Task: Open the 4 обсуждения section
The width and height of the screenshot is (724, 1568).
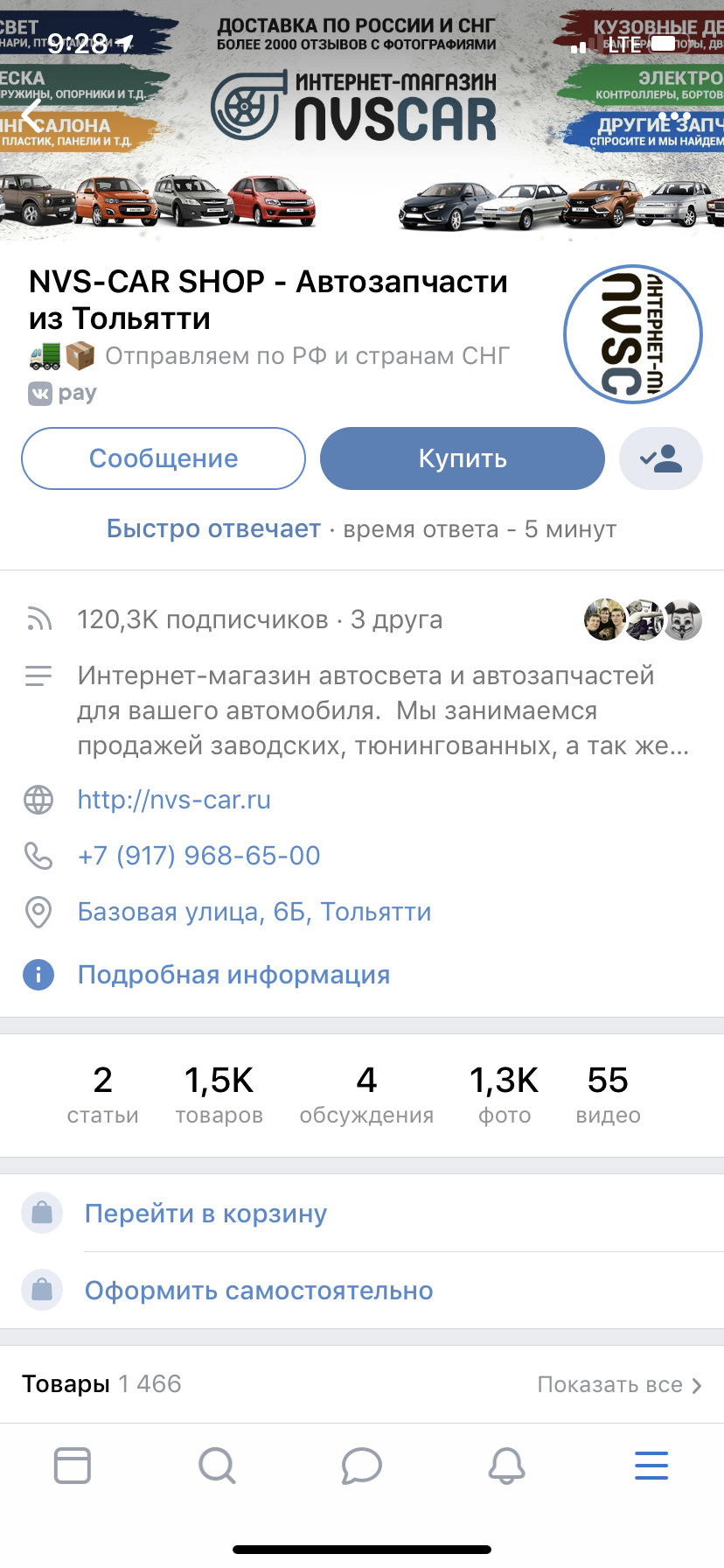Action: pyautogui.click(x=366, y=1094)
